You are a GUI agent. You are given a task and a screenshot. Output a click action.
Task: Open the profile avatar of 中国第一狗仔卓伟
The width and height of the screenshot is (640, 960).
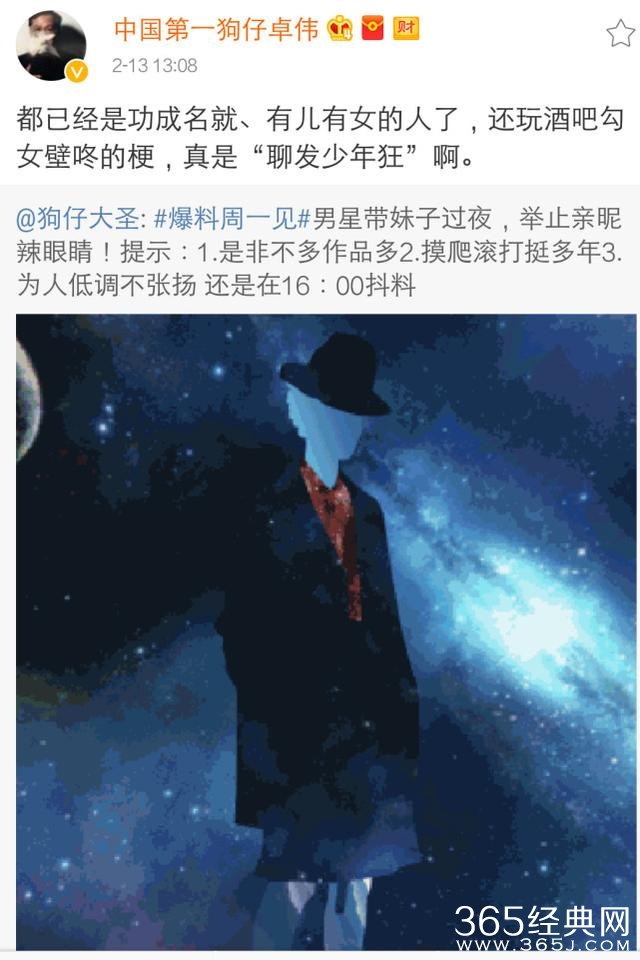[x=51, y=44]
